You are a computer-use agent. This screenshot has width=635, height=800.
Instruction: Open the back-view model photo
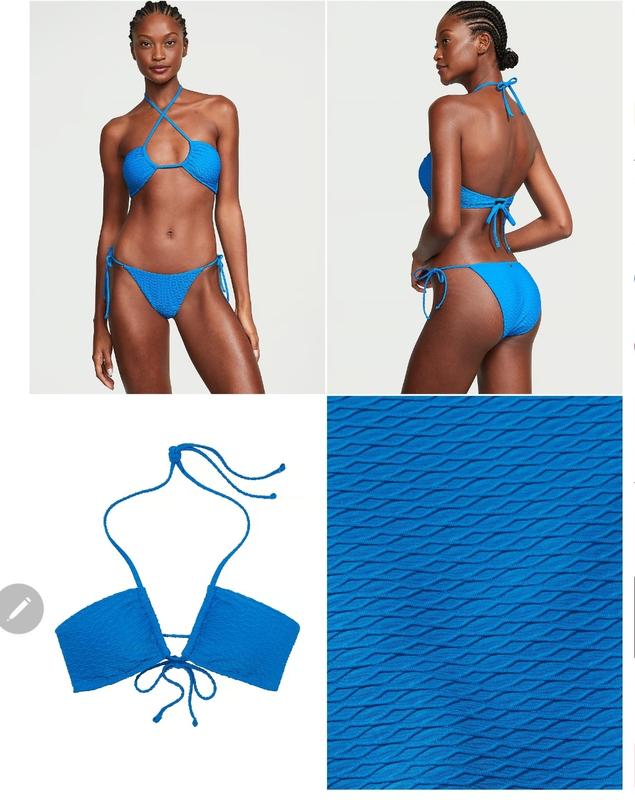tap(474, 197)
